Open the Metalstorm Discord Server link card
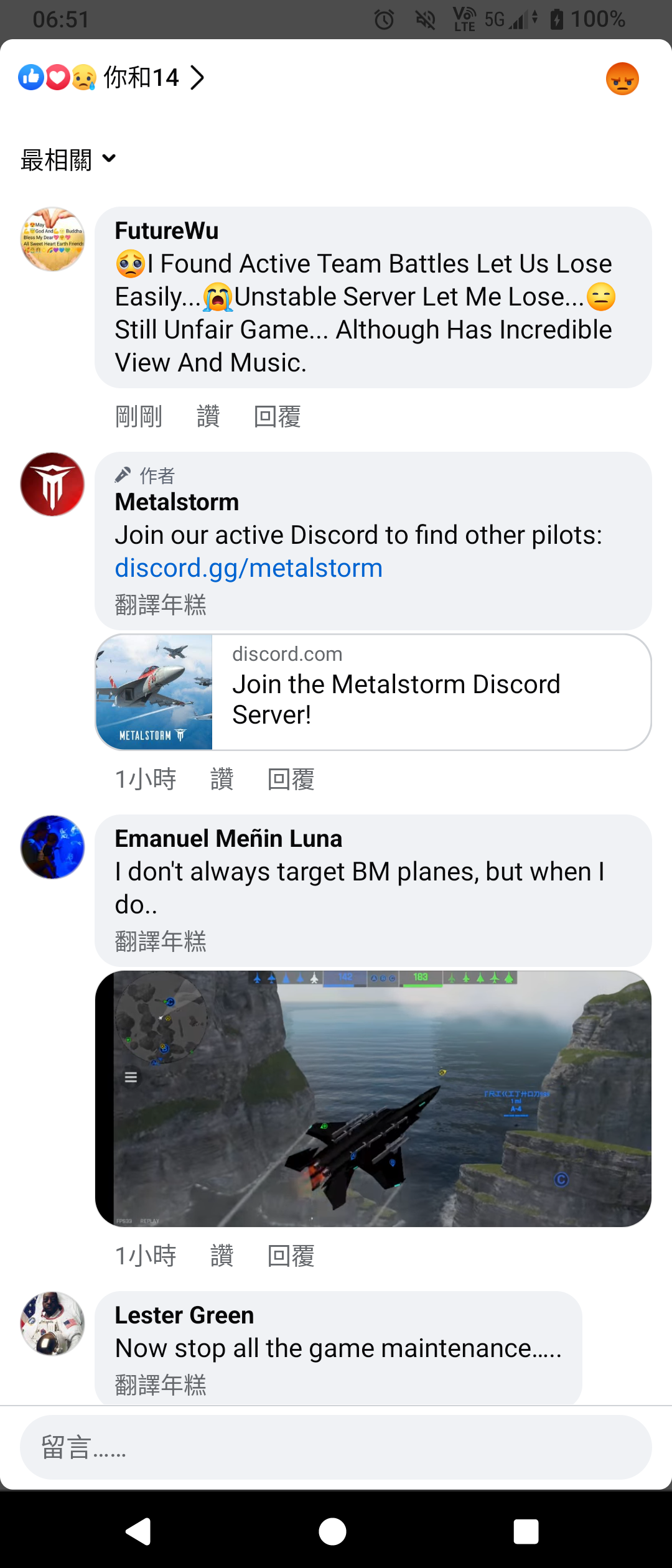 click(373, 692)
